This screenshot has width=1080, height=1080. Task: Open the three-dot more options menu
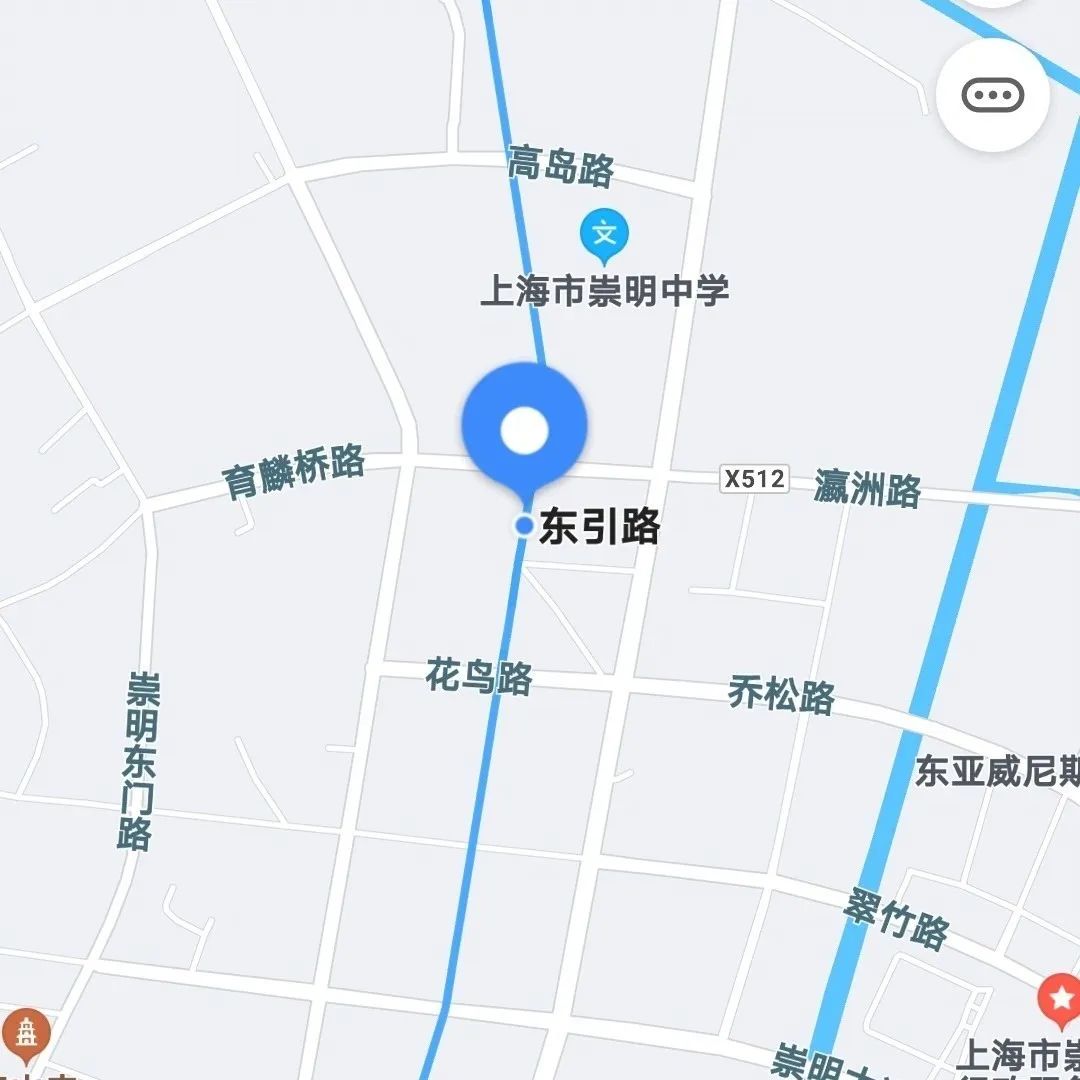992,96
